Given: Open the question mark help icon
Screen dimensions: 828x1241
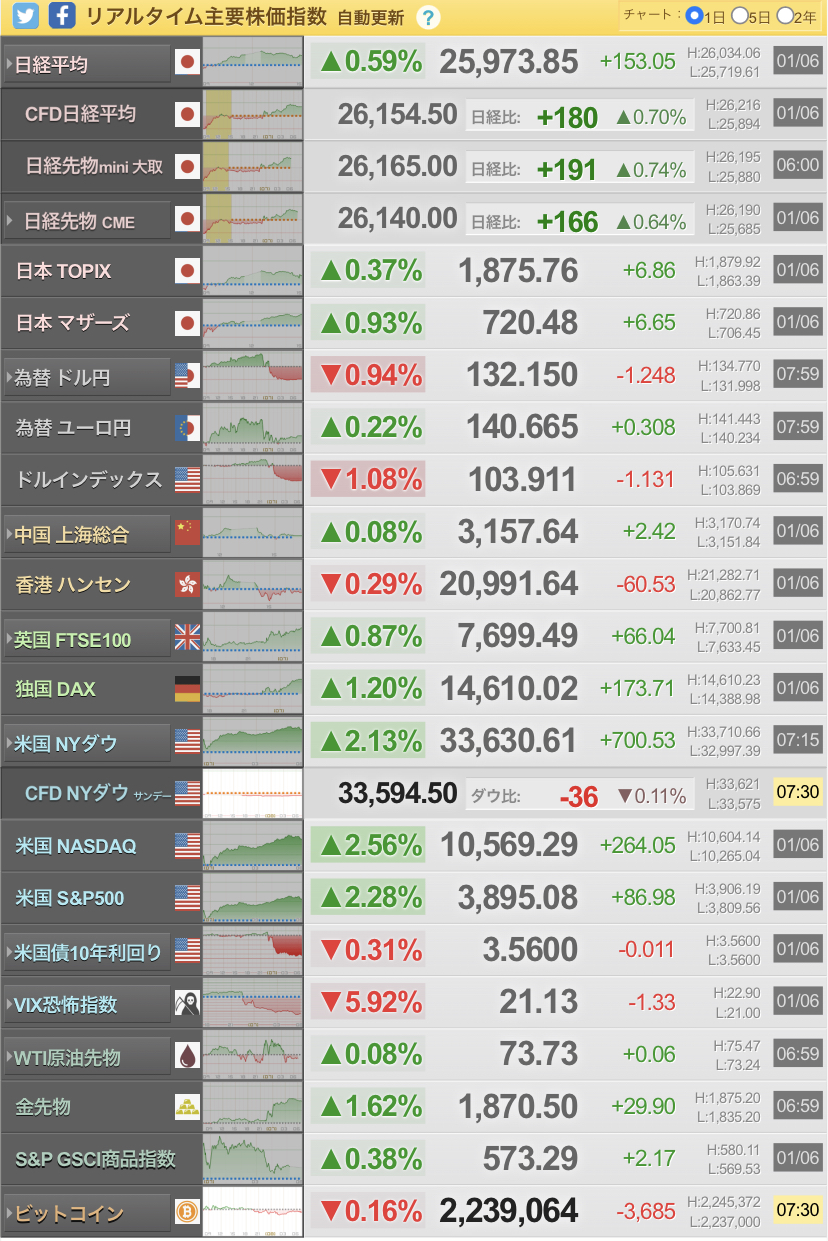Looking at the screenshot, I should tap(427, 17).
